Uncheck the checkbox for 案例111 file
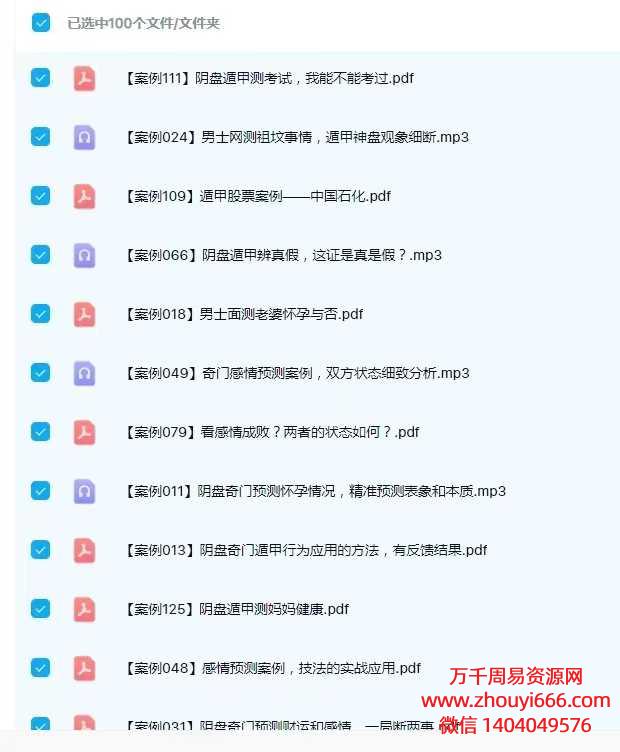Viewport: 620px width, 752px height. 40,78
